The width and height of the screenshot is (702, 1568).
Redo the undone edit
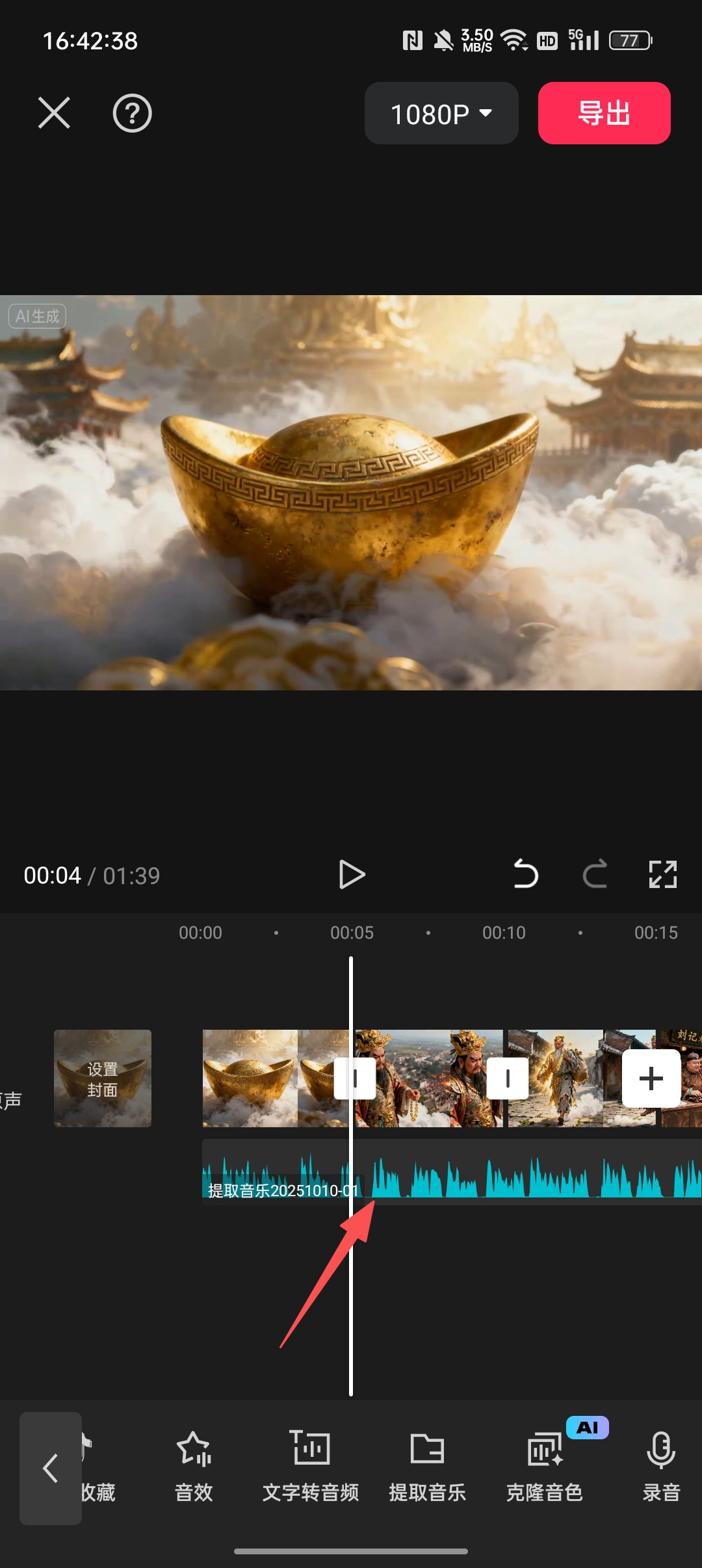pyautogui.click(x=595, y=874)
